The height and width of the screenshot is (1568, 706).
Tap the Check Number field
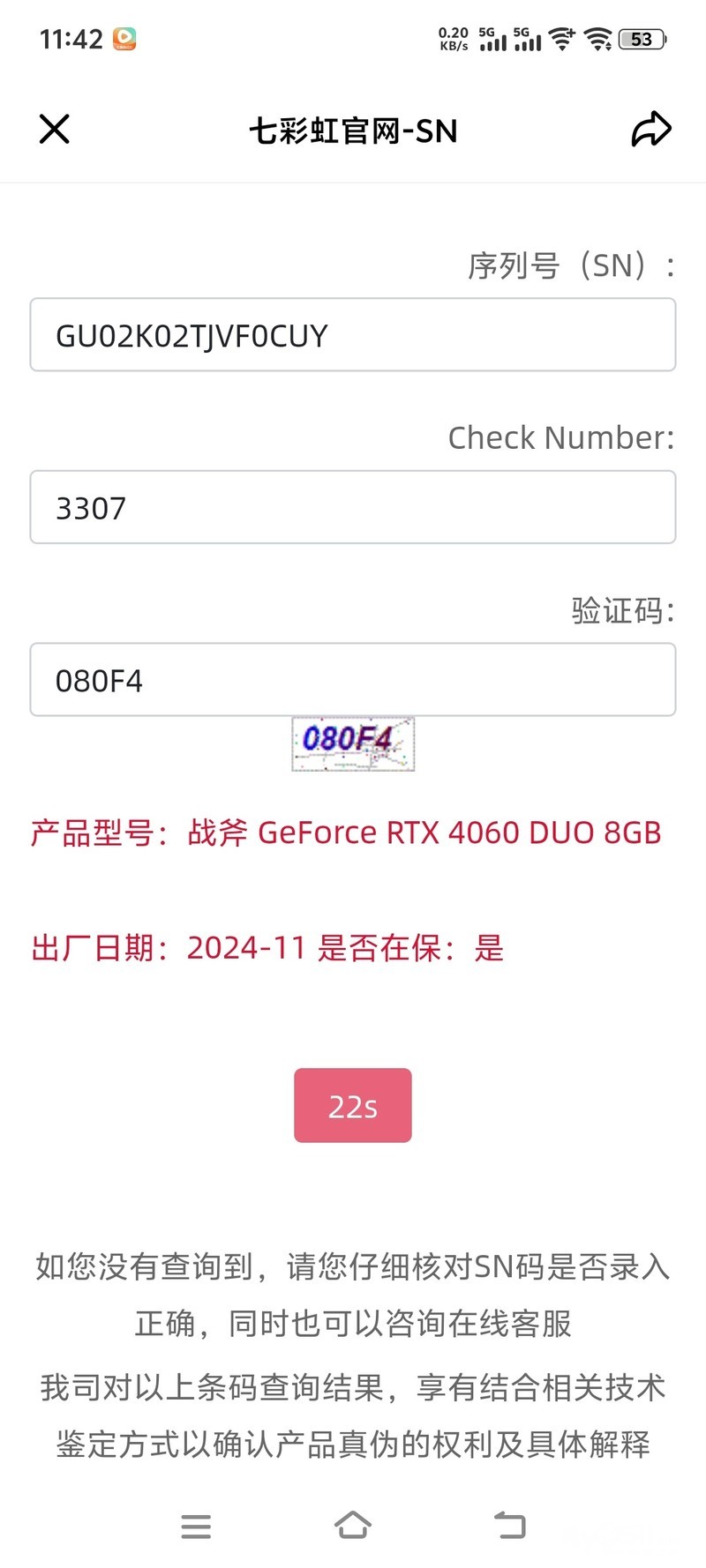(x=353, y=507)
